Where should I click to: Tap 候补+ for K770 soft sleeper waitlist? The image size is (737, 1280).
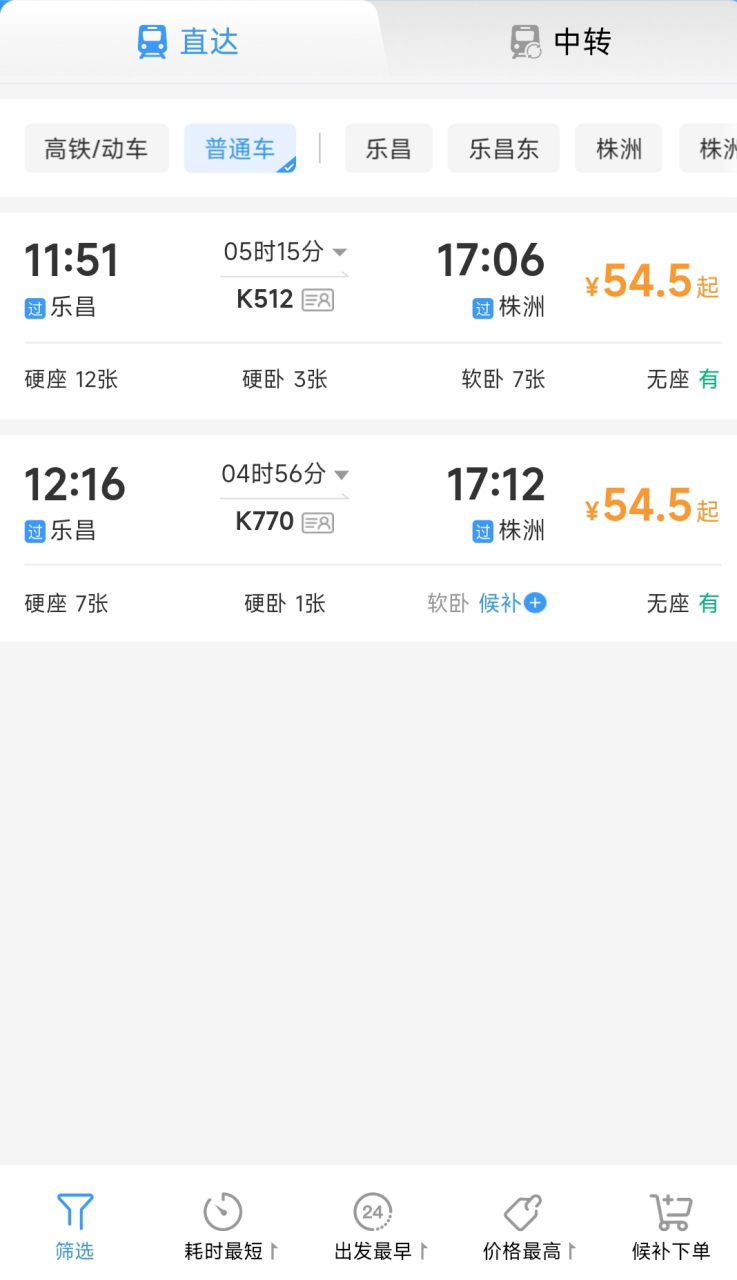tap(511, 603)
